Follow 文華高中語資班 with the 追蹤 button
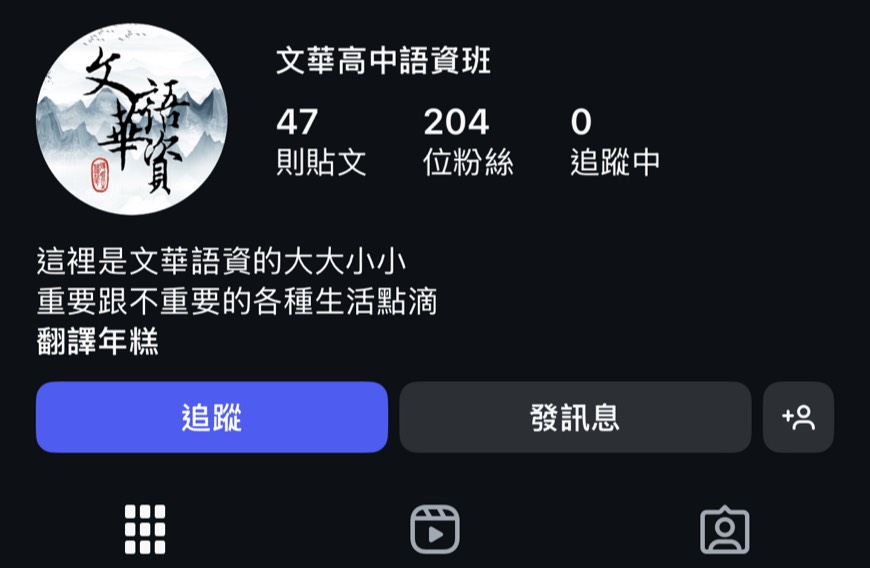This screenshot has height=568, width=870. (212, 417)
